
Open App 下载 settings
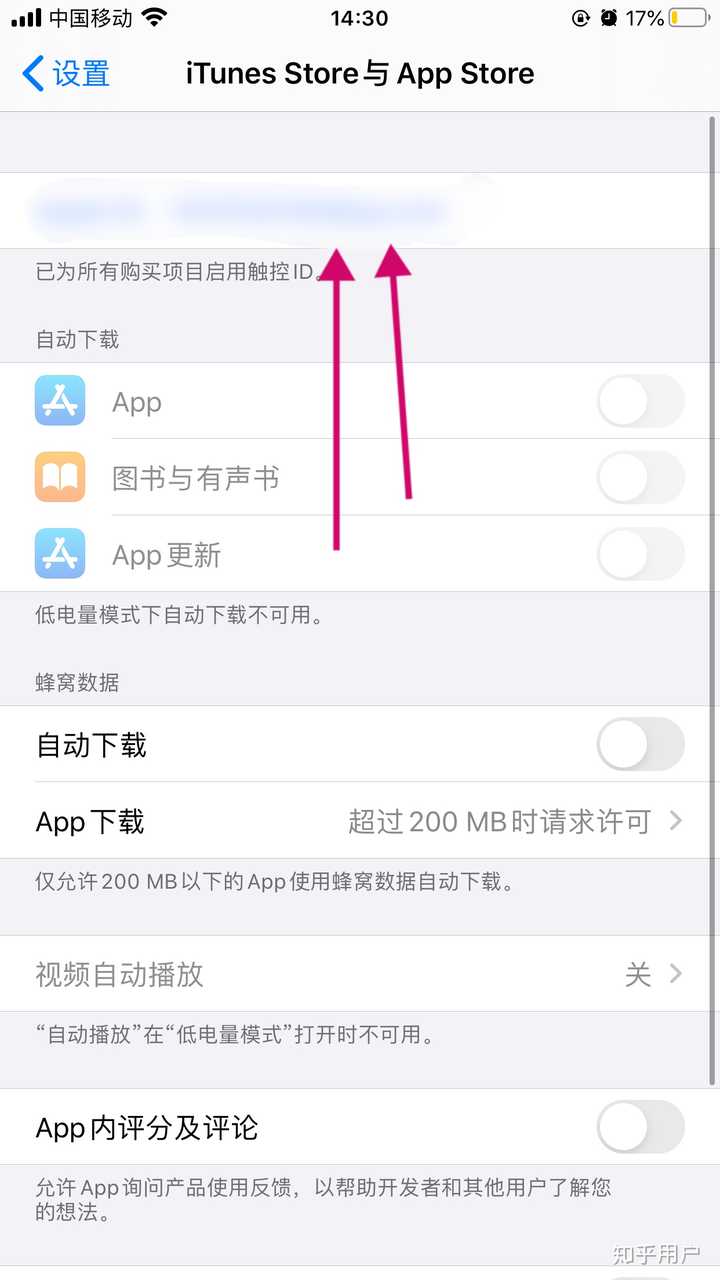[360, 822]
